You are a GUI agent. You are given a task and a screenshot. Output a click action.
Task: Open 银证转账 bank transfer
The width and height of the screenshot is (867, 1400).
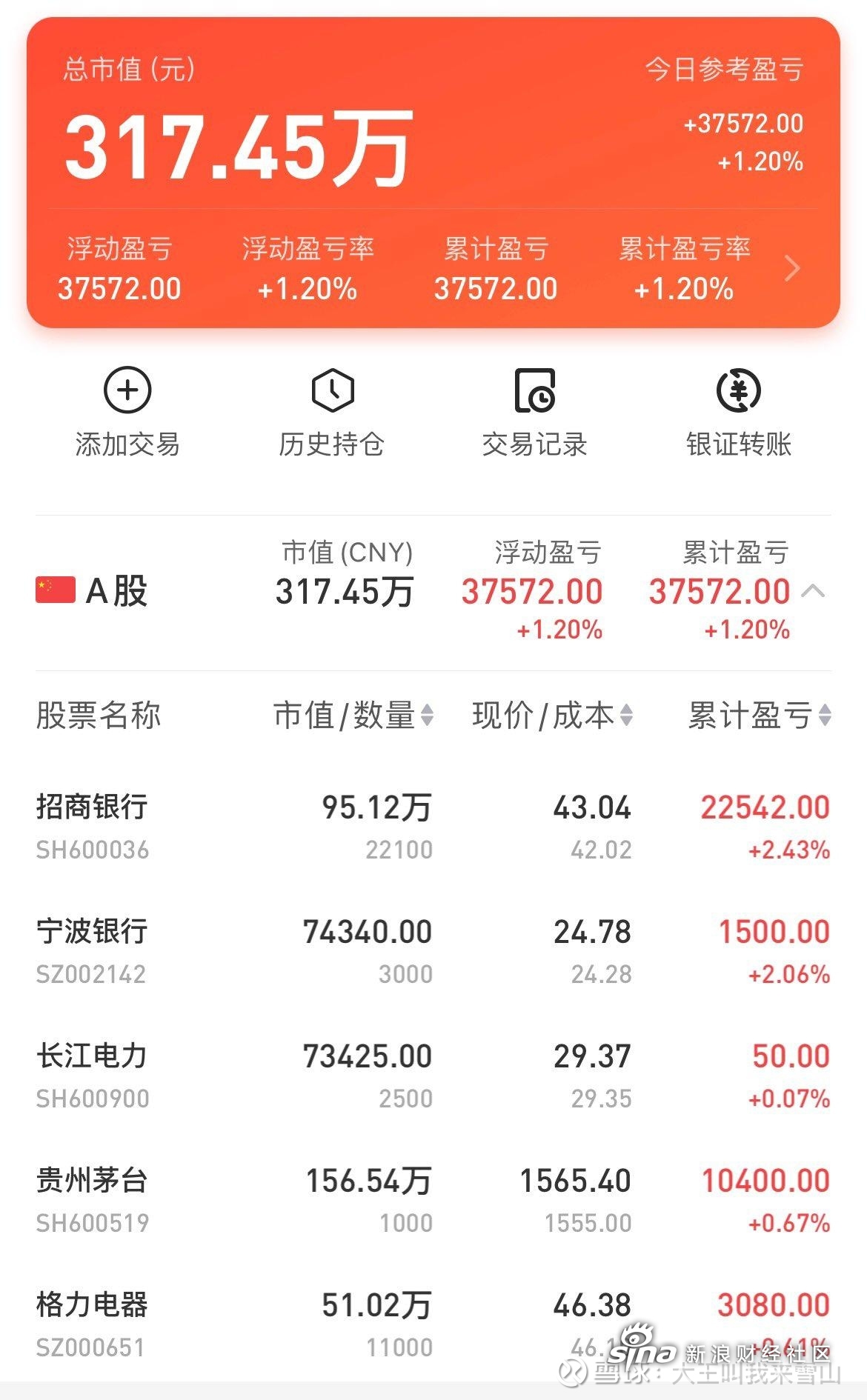click(x=739, y=413)
